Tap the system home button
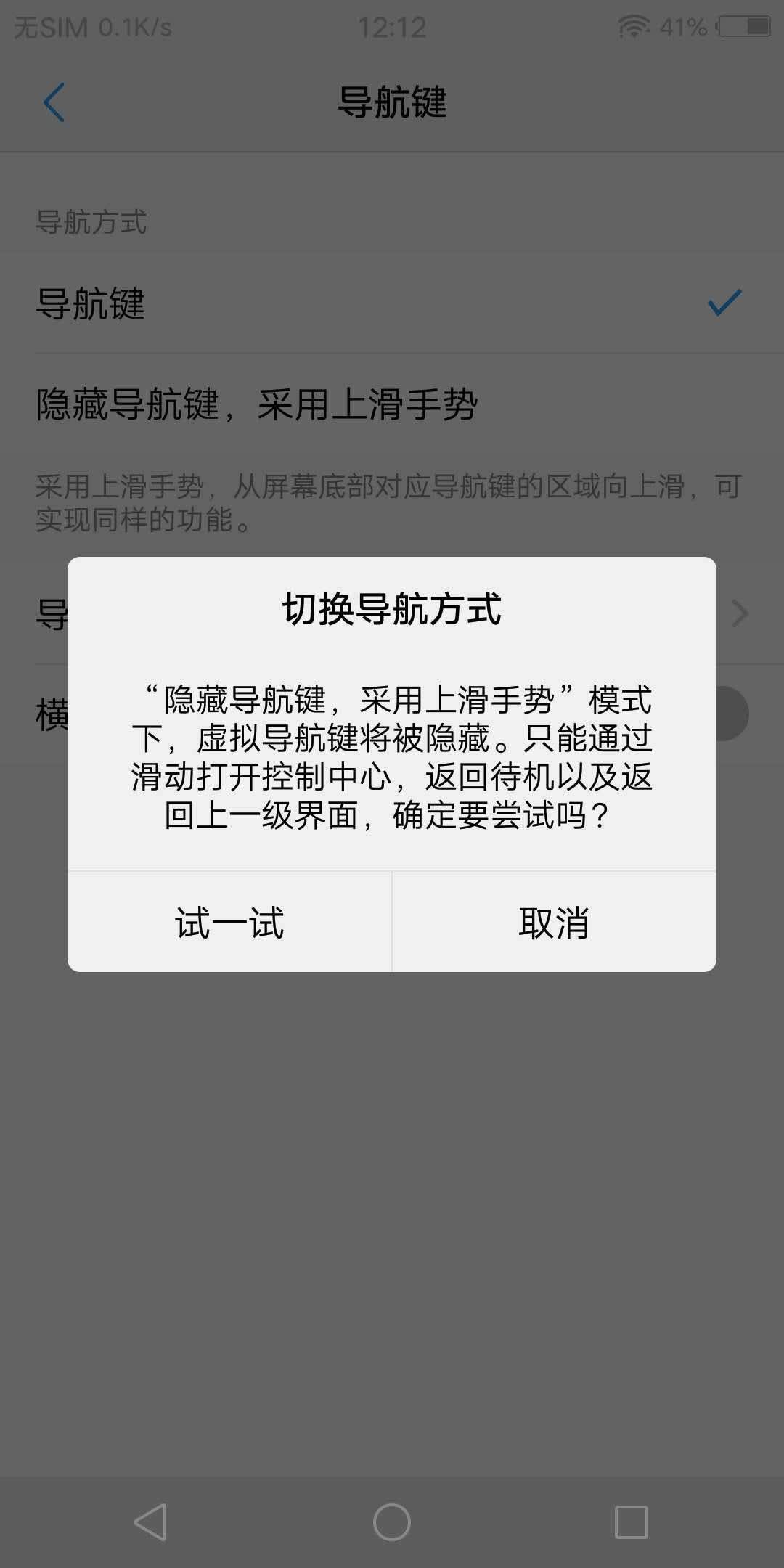 (392, 1522)
